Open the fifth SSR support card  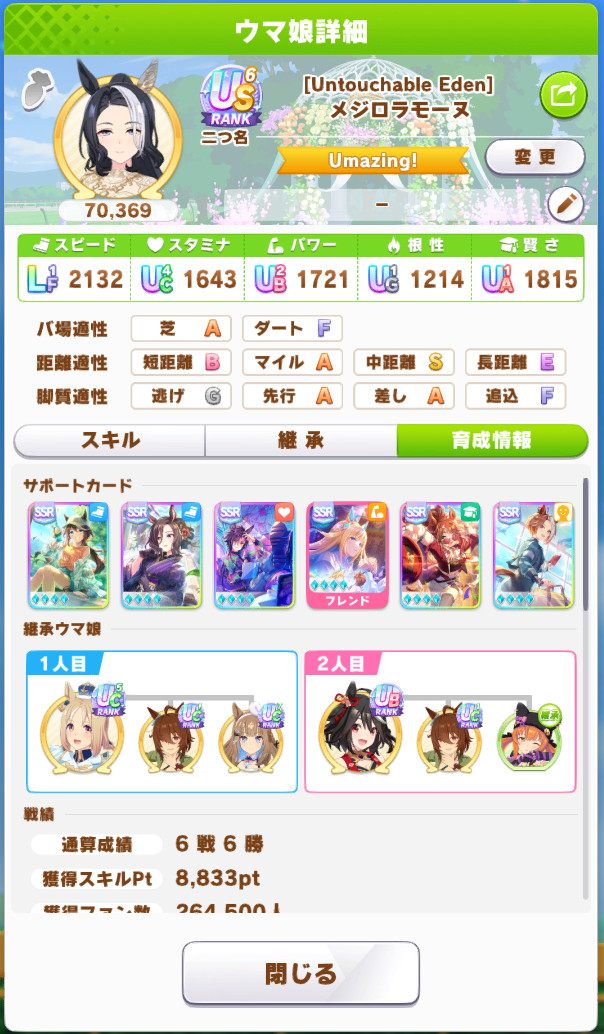tap(440, 555)
